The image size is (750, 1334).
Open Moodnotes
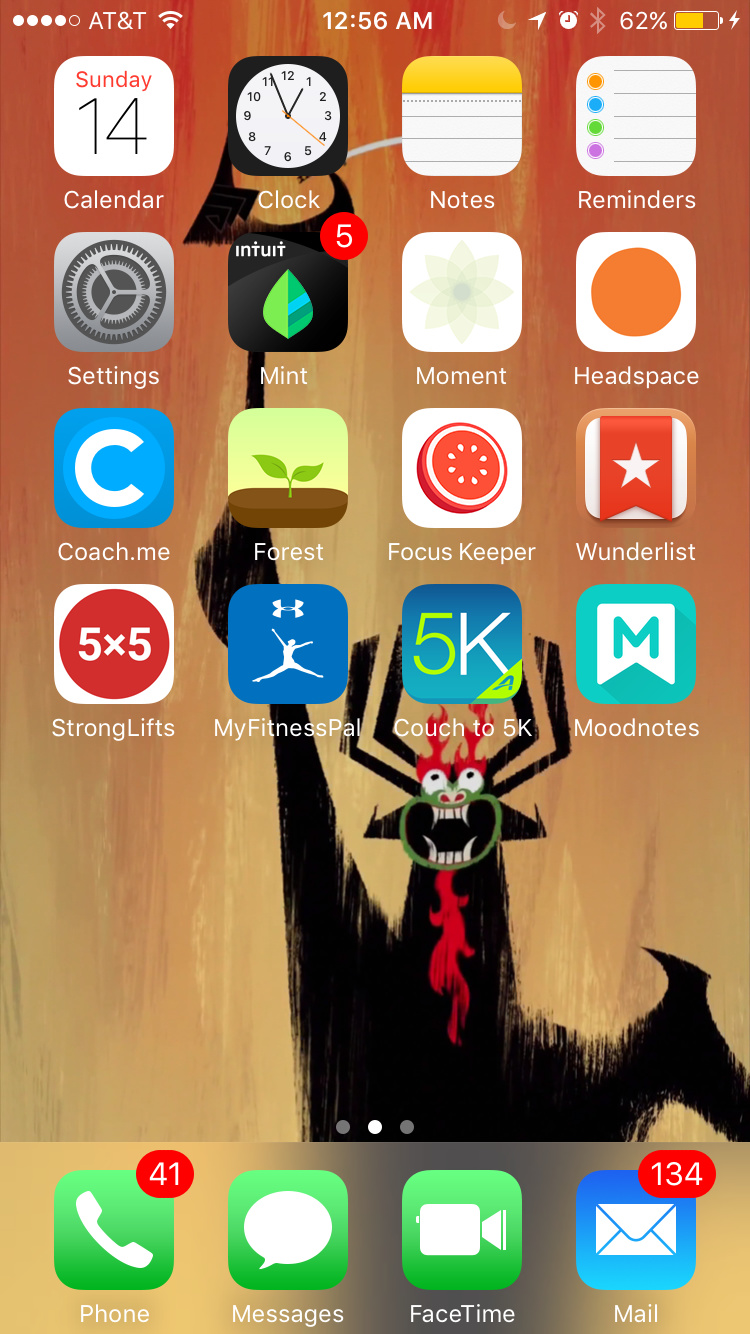click(x=636, y=644)
